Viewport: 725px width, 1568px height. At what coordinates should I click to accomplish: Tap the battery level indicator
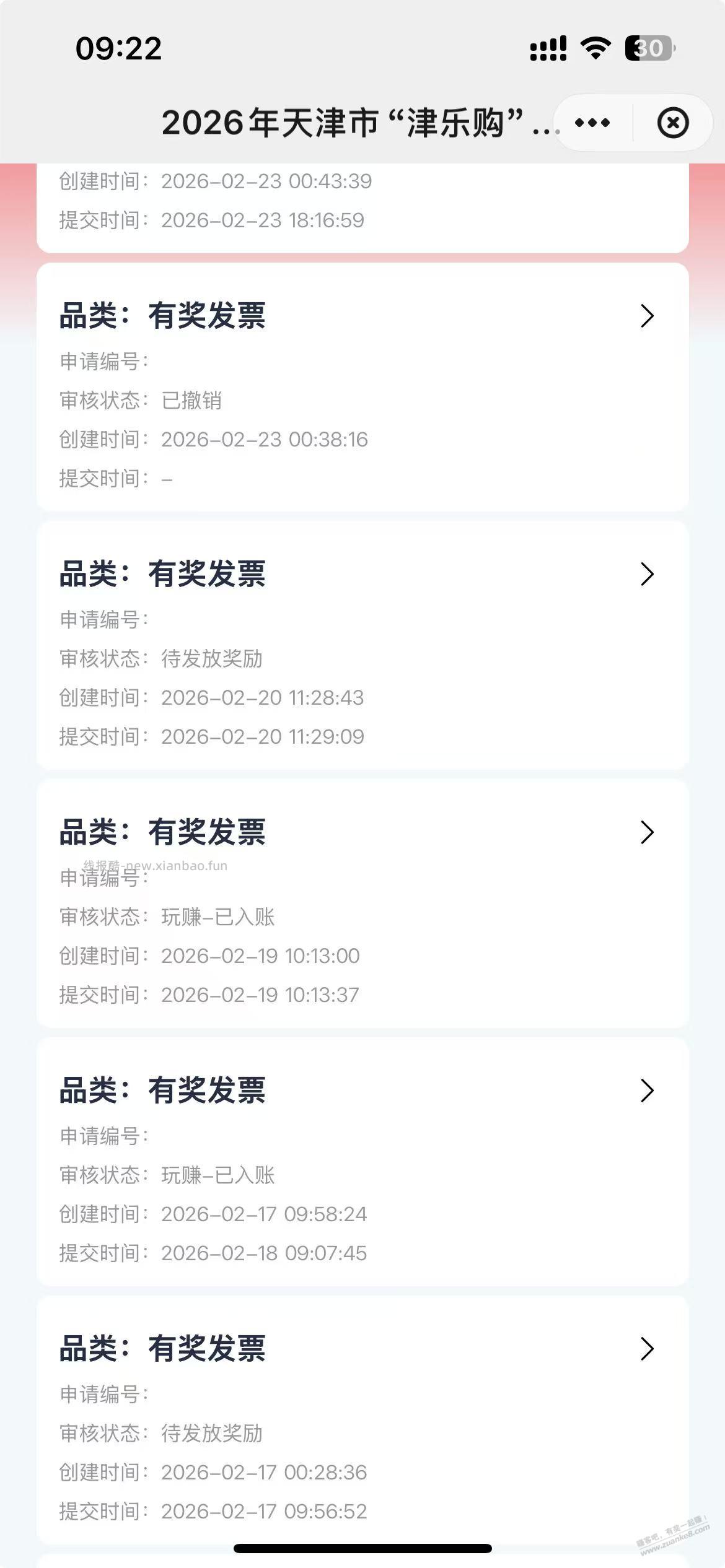647,48
